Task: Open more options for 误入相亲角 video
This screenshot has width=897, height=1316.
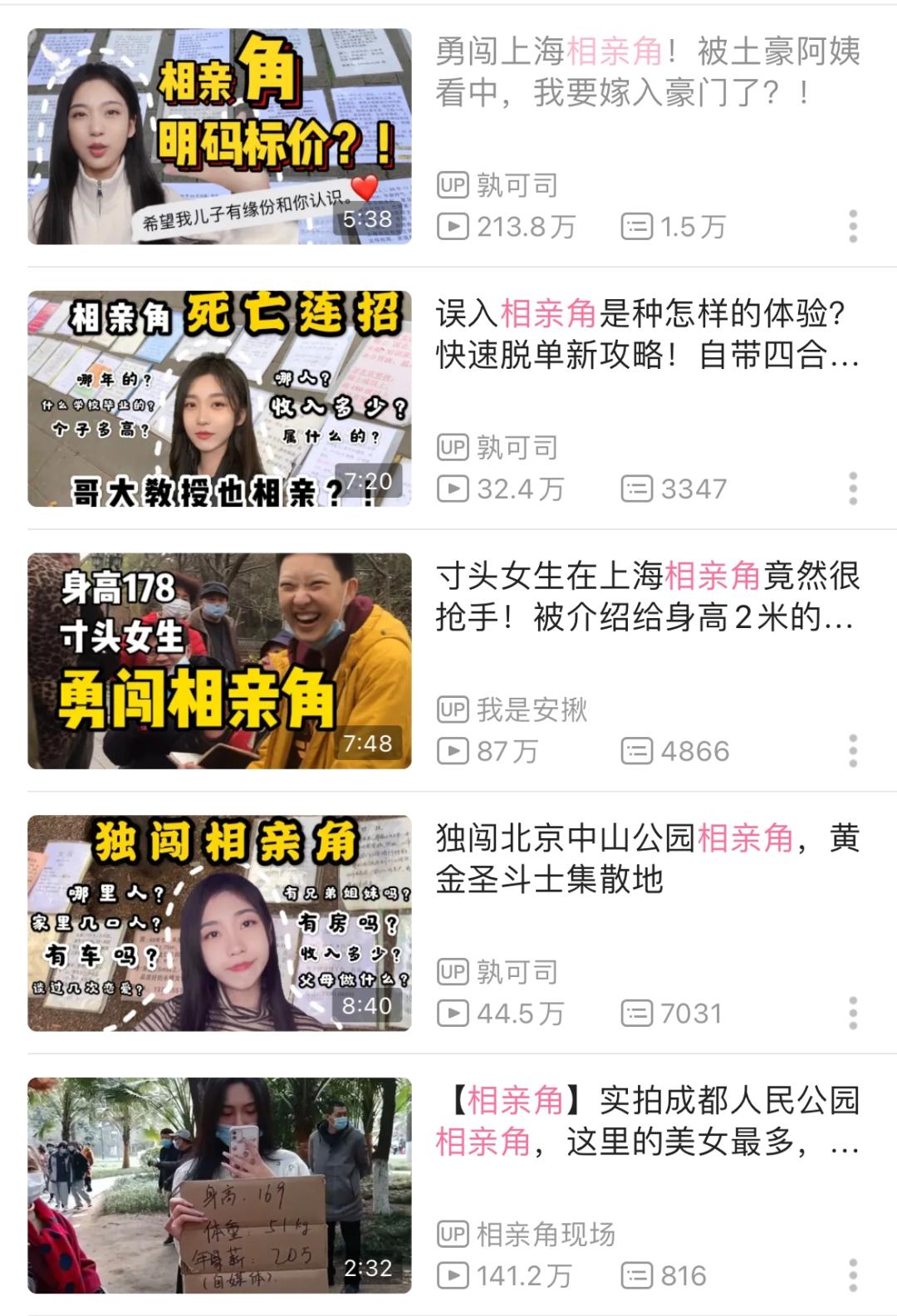Action: [x=853, y=489]
